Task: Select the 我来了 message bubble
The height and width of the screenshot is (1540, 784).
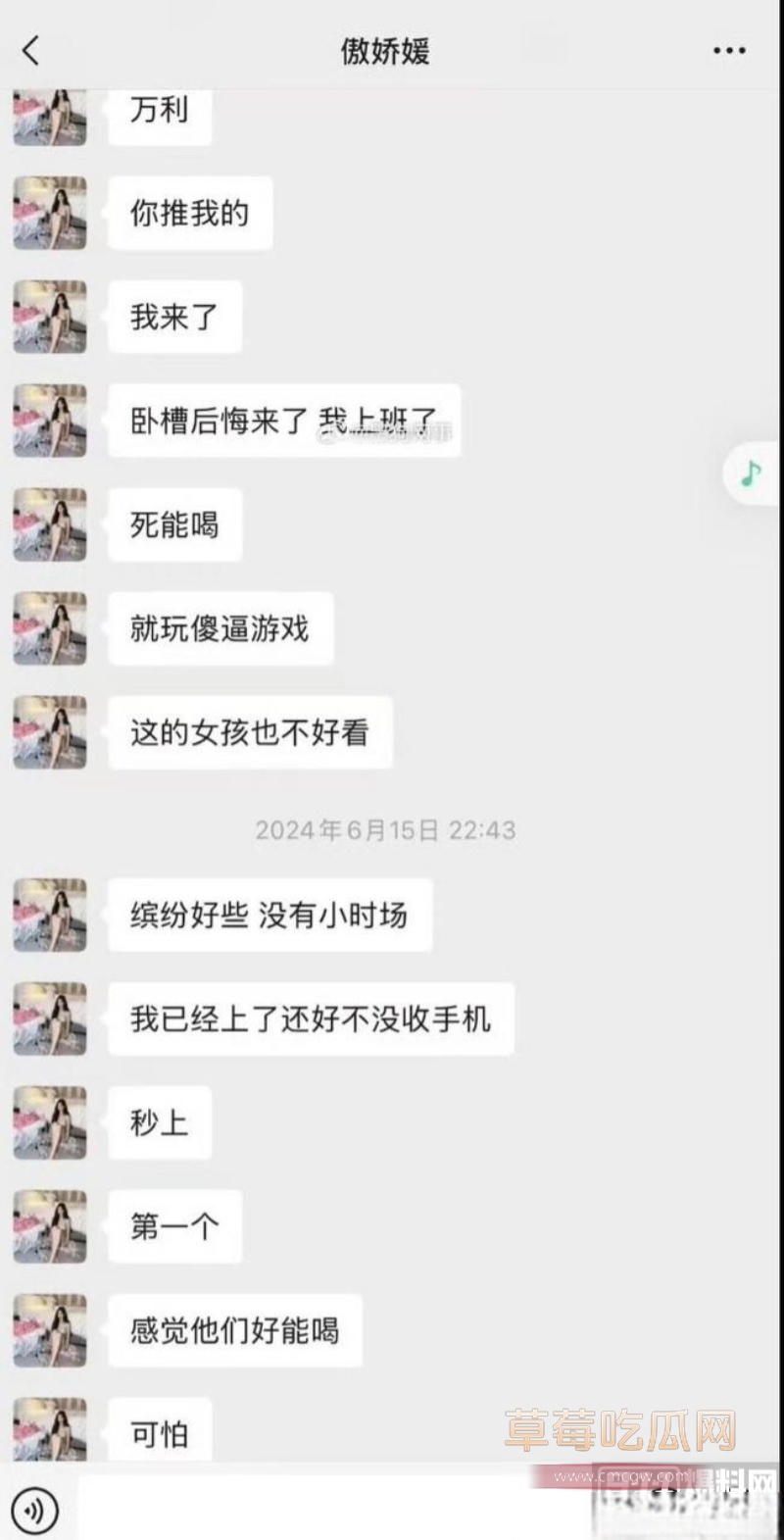Action: [174, 316]
